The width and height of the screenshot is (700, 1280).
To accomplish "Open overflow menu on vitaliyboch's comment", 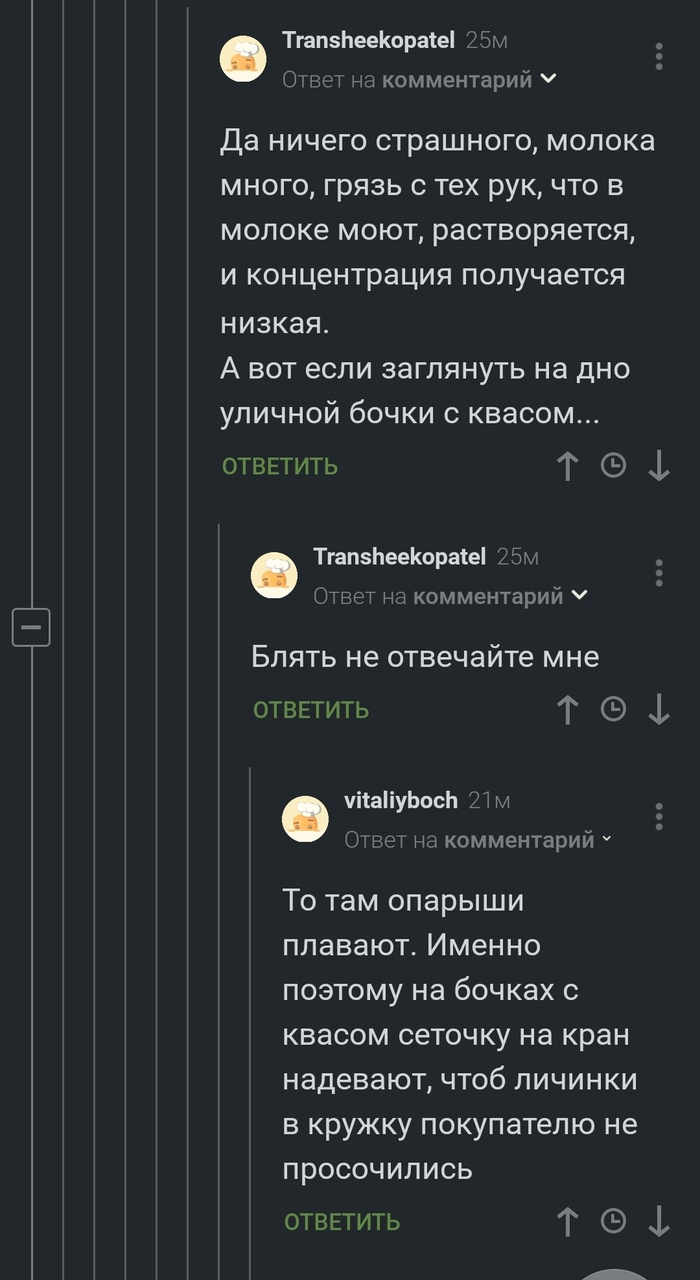I will 659,816.
